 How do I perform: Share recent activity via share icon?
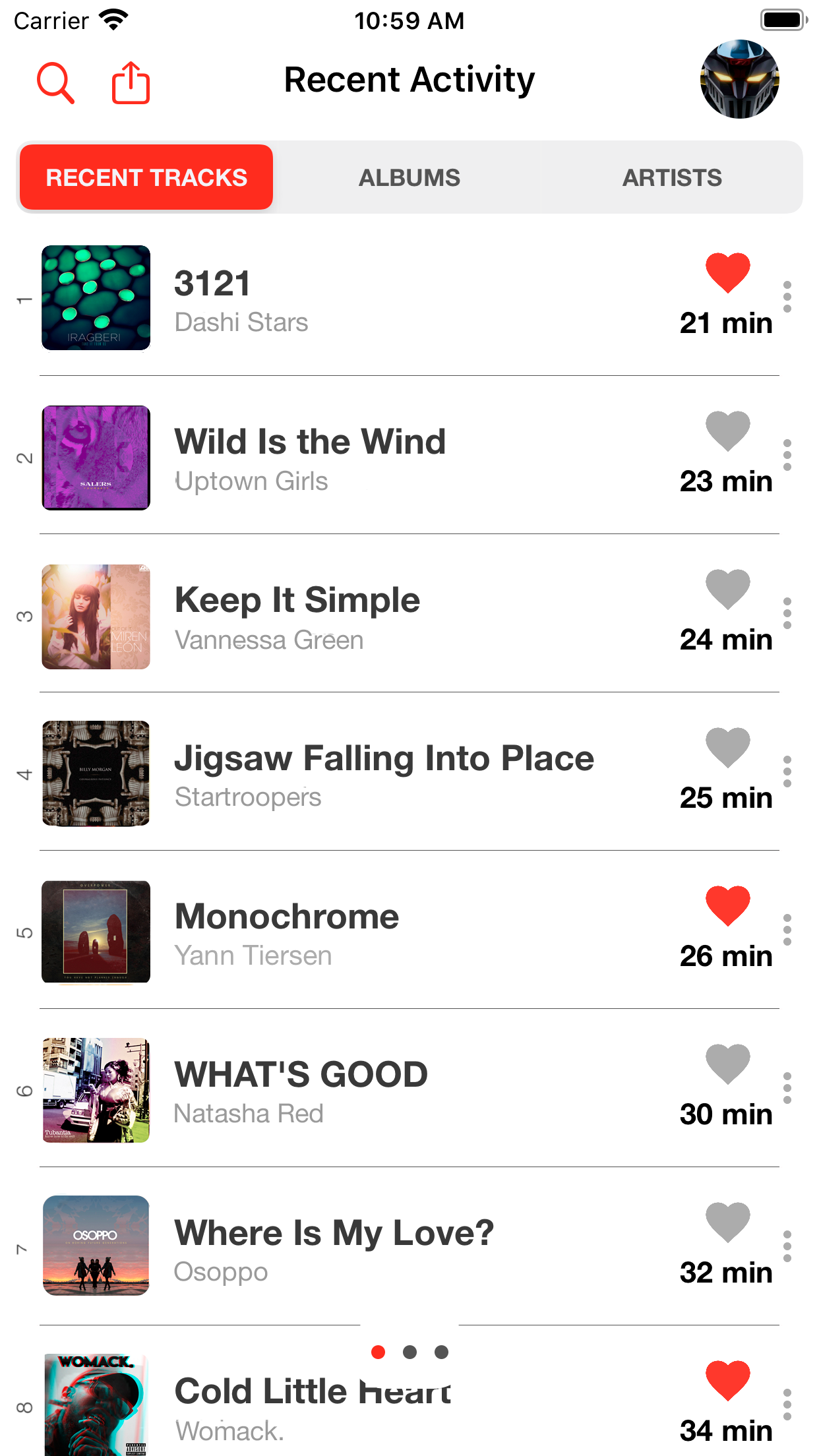[131, 82]
